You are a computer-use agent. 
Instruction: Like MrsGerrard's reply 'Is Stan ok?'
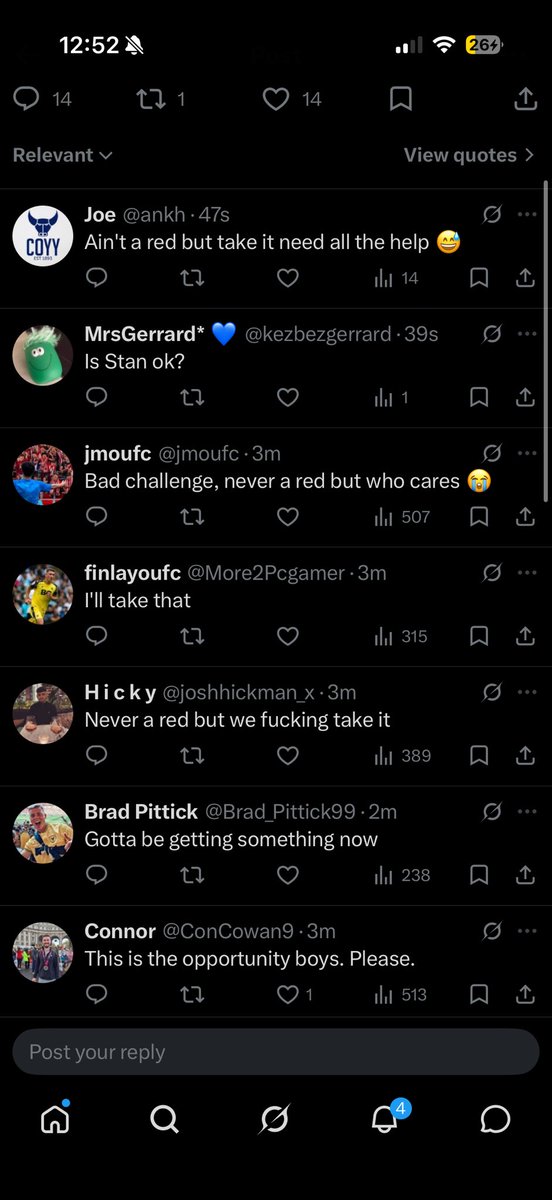288,397
